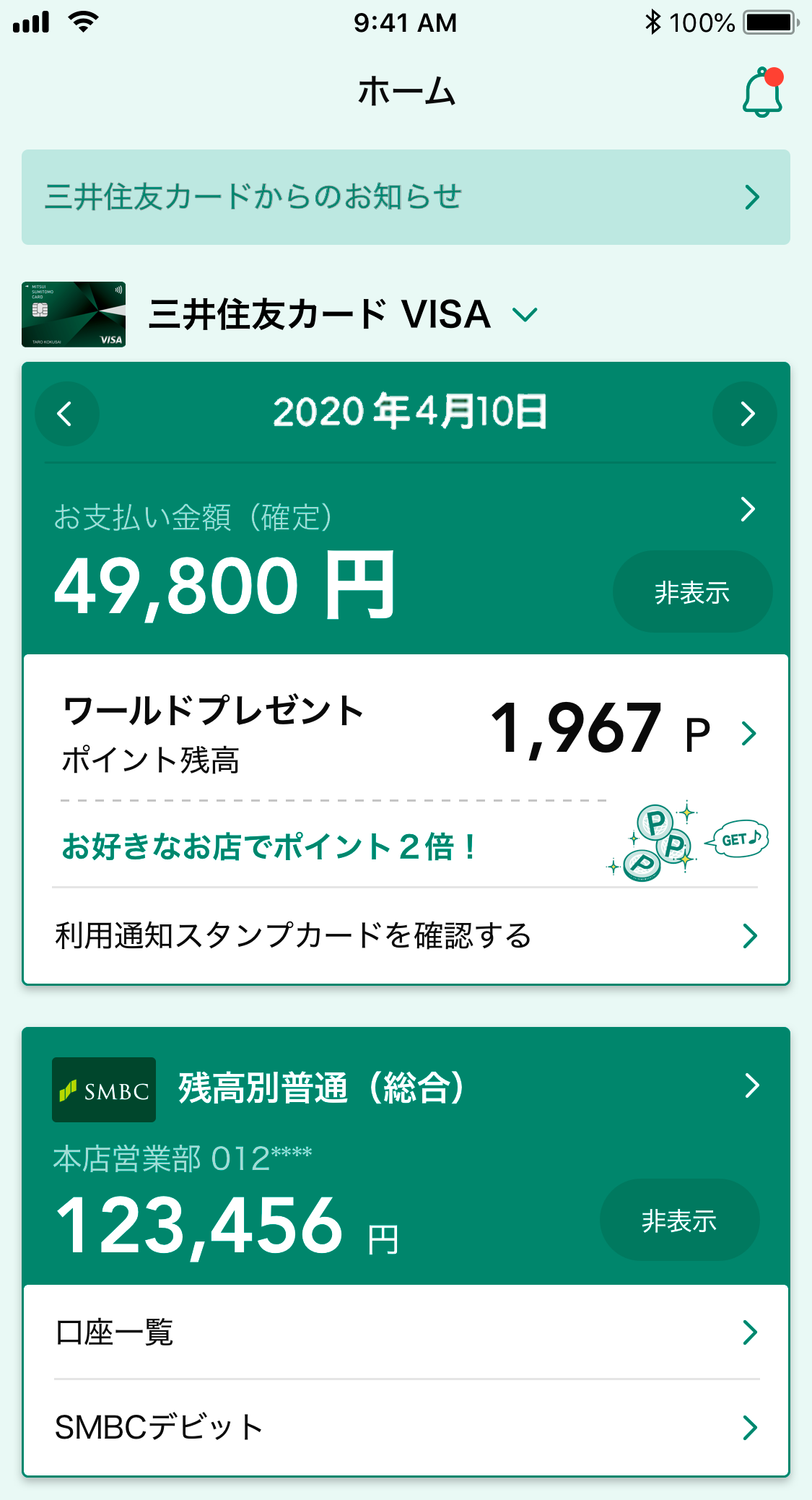This screenshot has width=812, height=1500.
Task: Open the 口座一覧 account list
Action: click(406, 1332)
